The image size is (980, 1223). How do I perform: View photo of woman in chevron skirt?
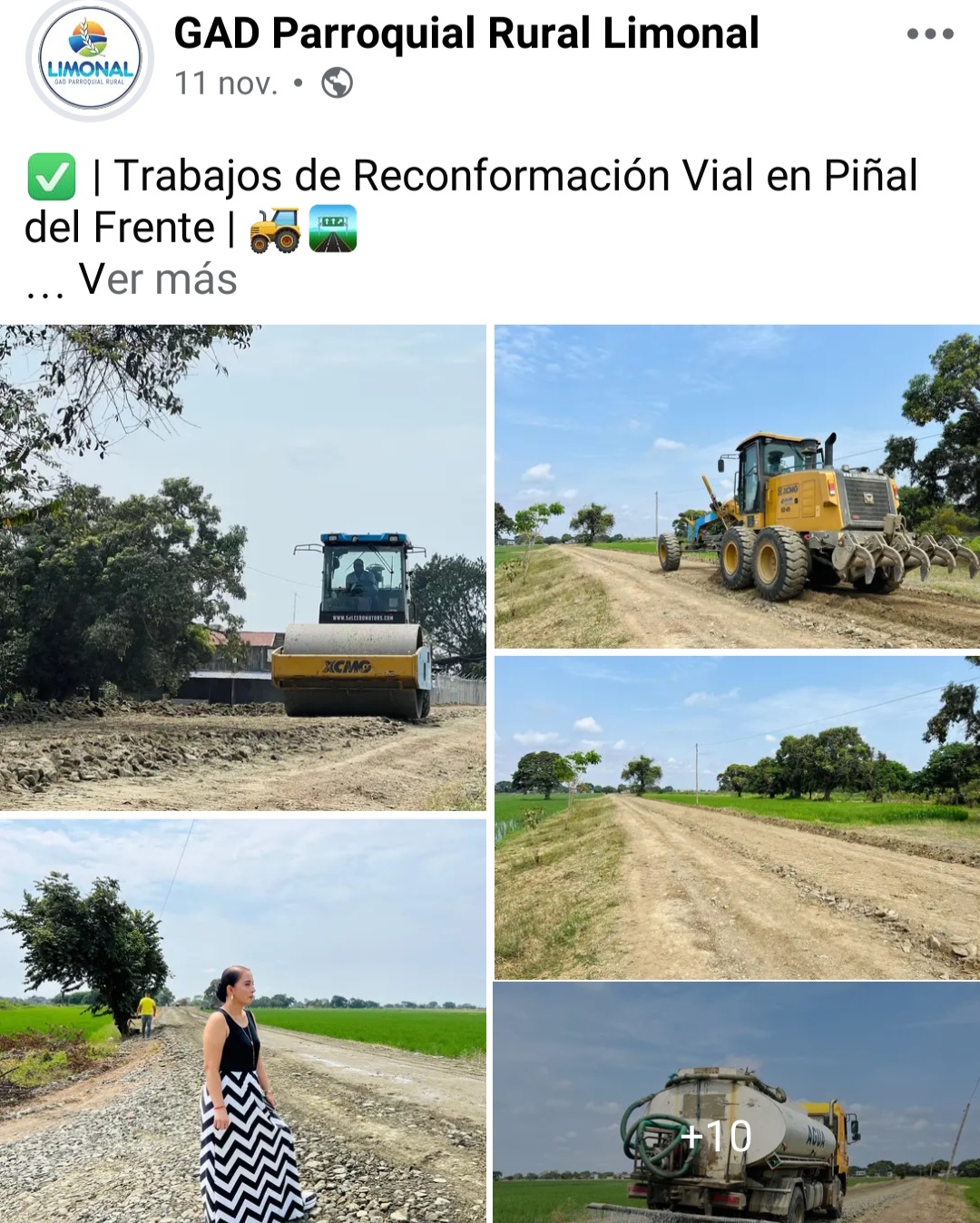(x=243, y=1021)
